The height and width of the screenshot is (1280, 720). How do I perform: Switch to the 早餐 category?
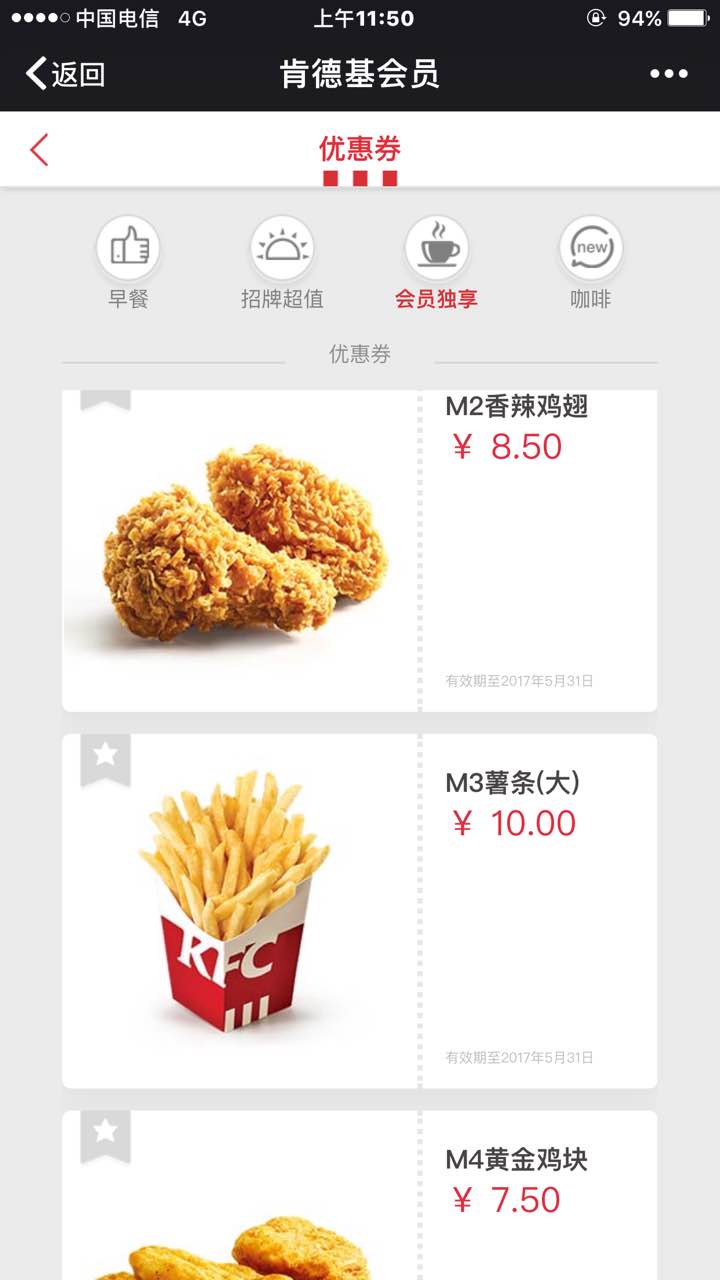128,262
